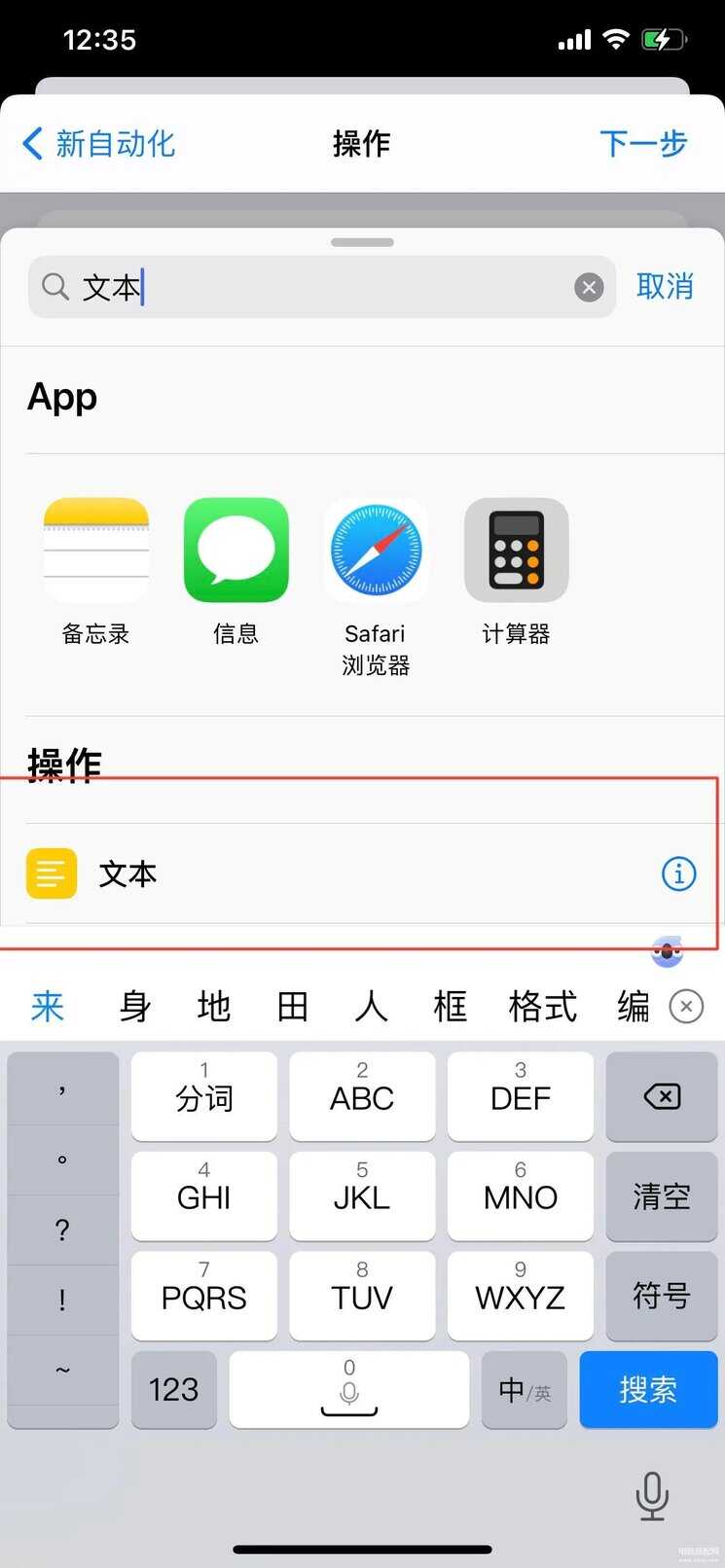Switch keyboard language with 中/英
Screen dimensions: 725x1568
[x=524, y=1389]
